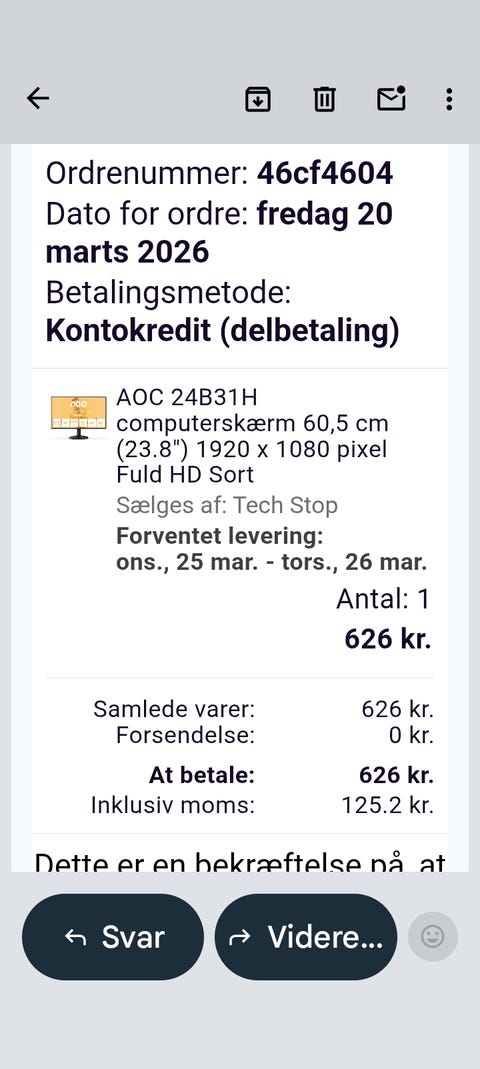Archive this email

[258, 100]
